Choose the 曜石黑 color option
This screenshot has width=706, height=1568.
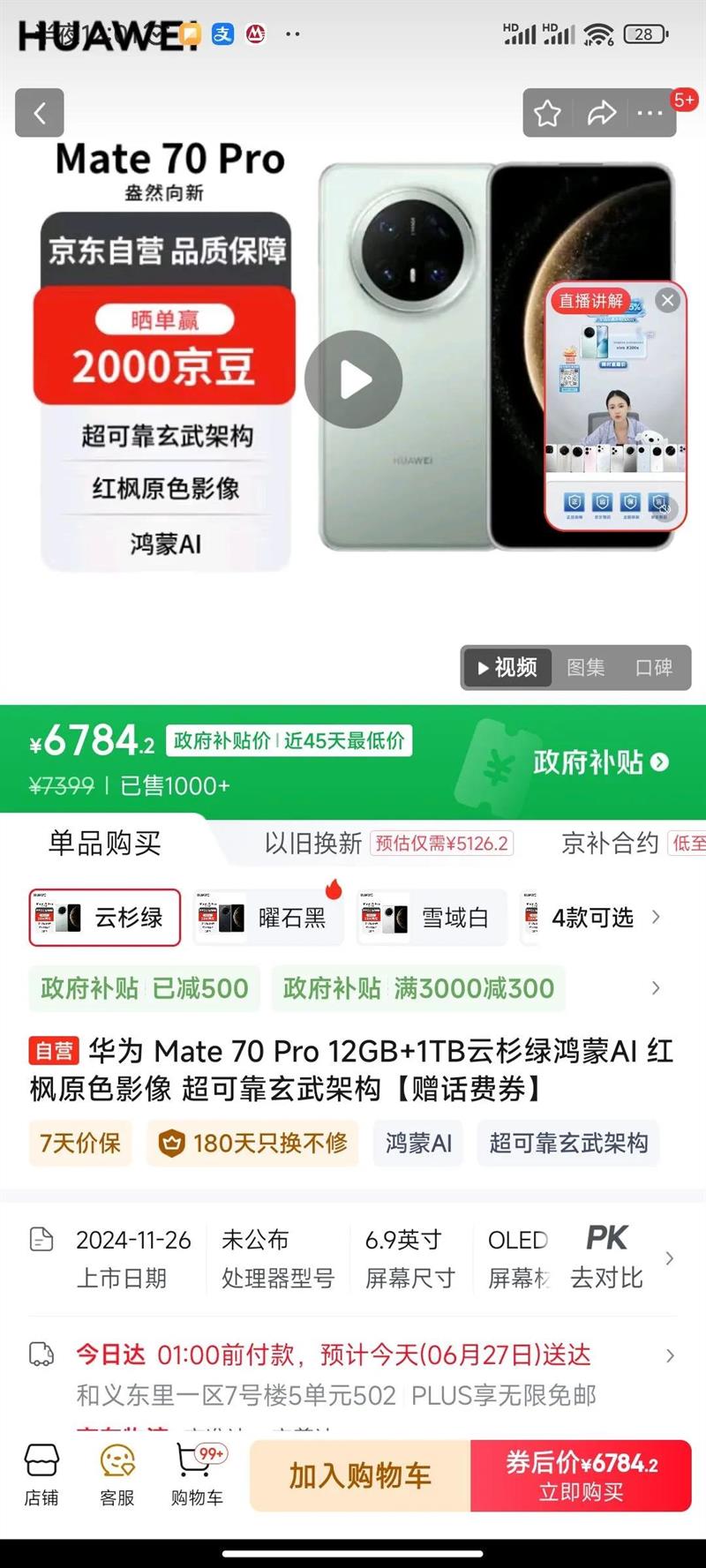[x=268, y=918]
